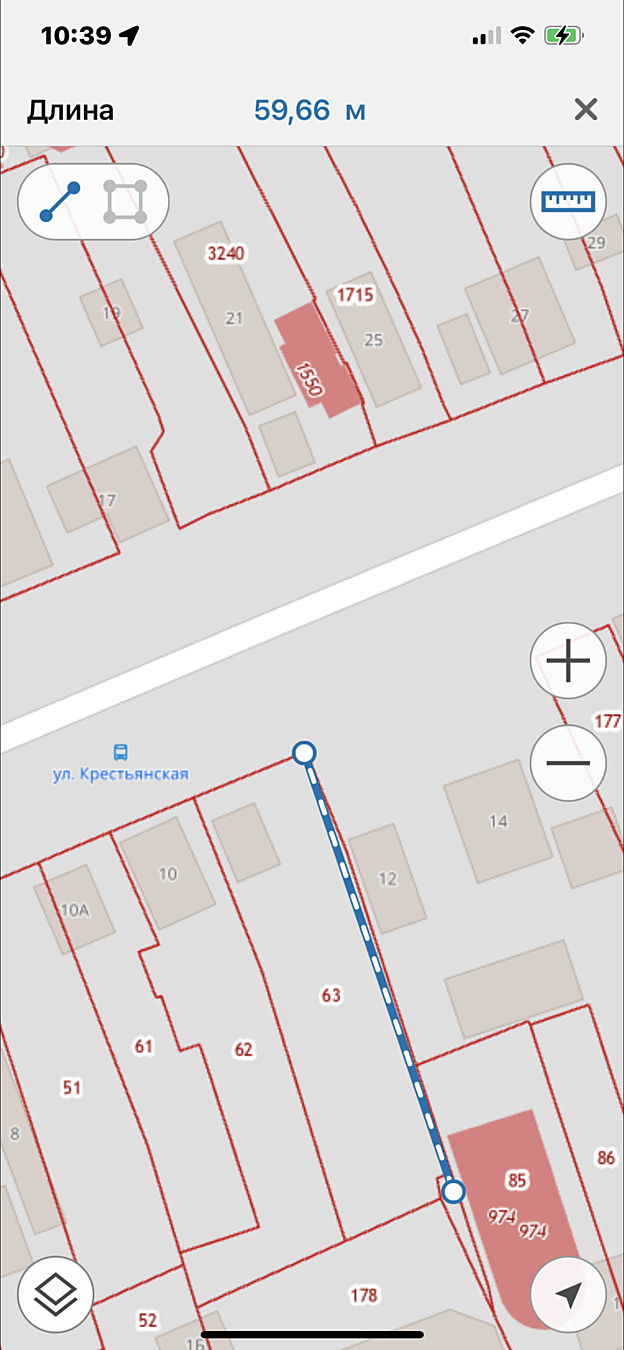Select the lower endpoint of the measured line
624x1350 pixels.
(453, 1192)
